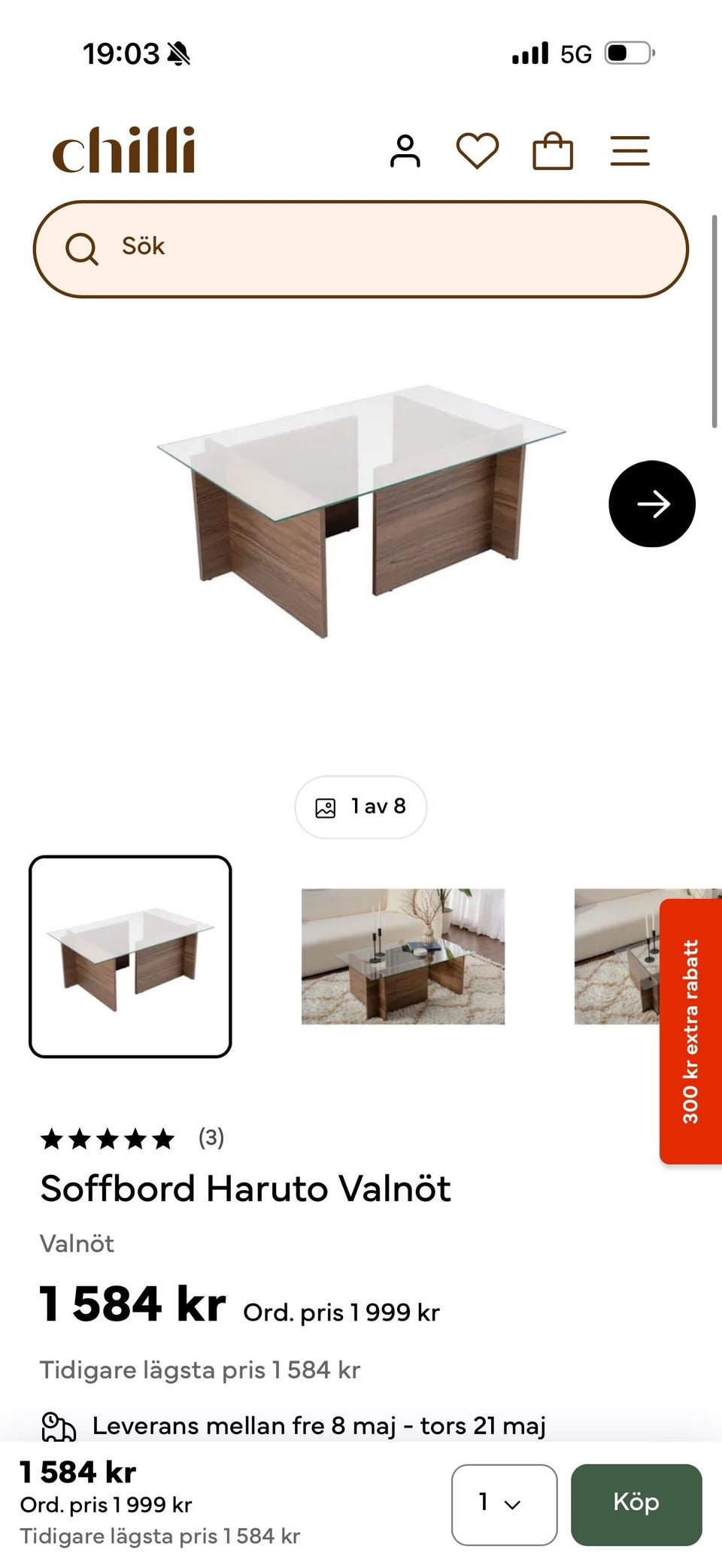
Task: Open the hamburger menu
Action: pos(629,150)
